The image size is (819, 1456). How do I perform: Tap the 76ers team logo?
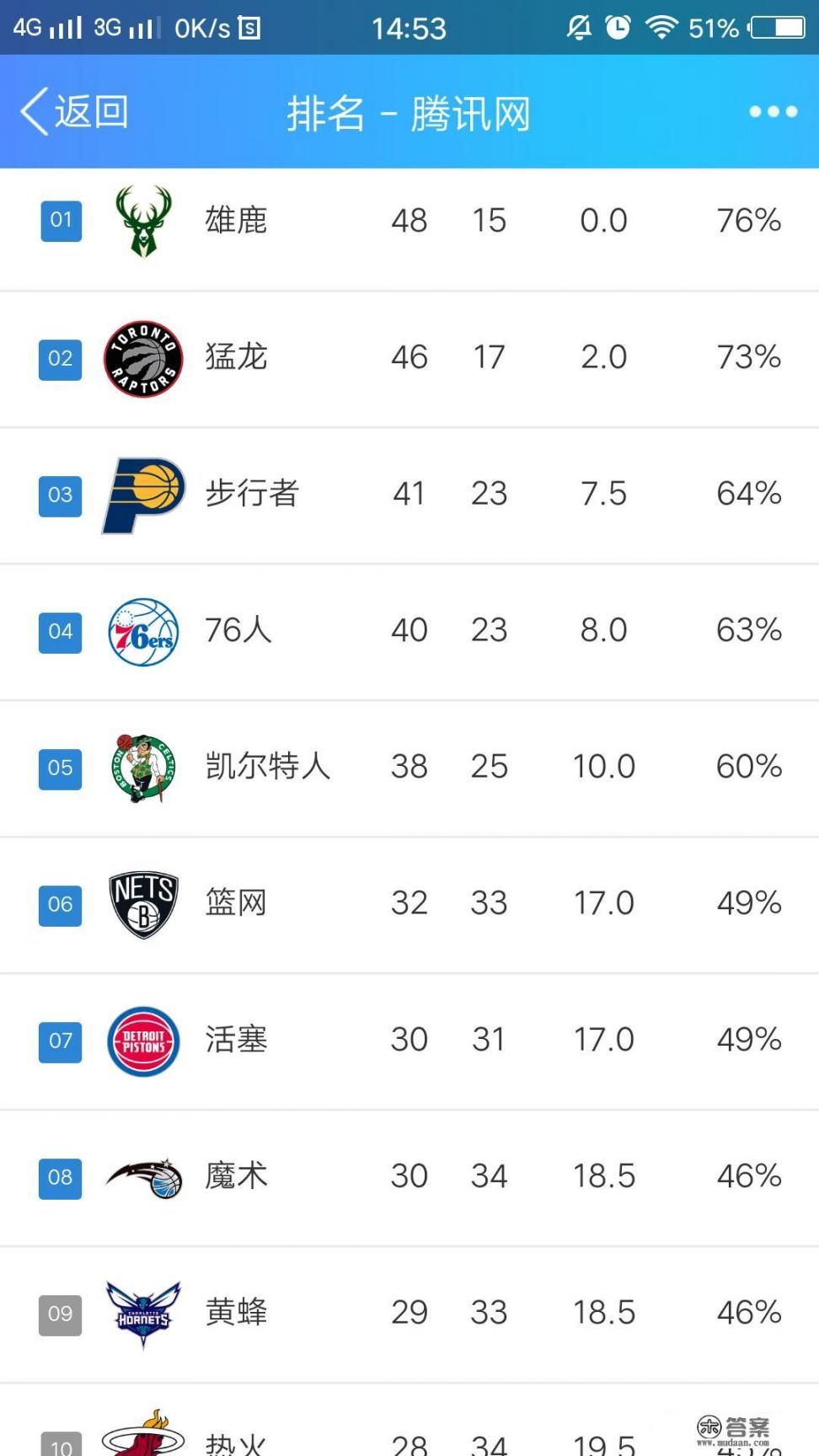(x=142, y=631)
